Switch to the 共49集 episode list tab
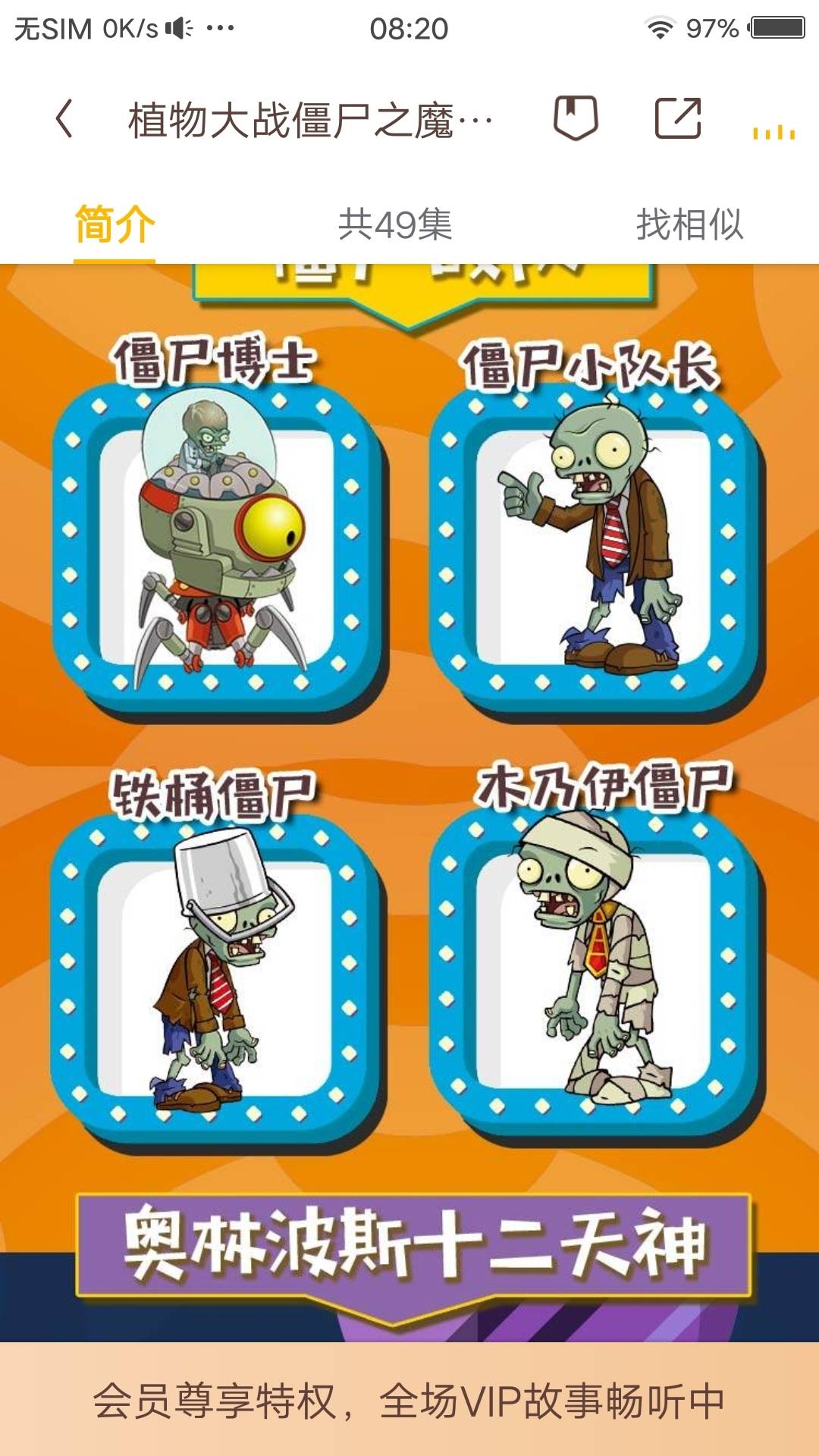 [x=395, y=224]
